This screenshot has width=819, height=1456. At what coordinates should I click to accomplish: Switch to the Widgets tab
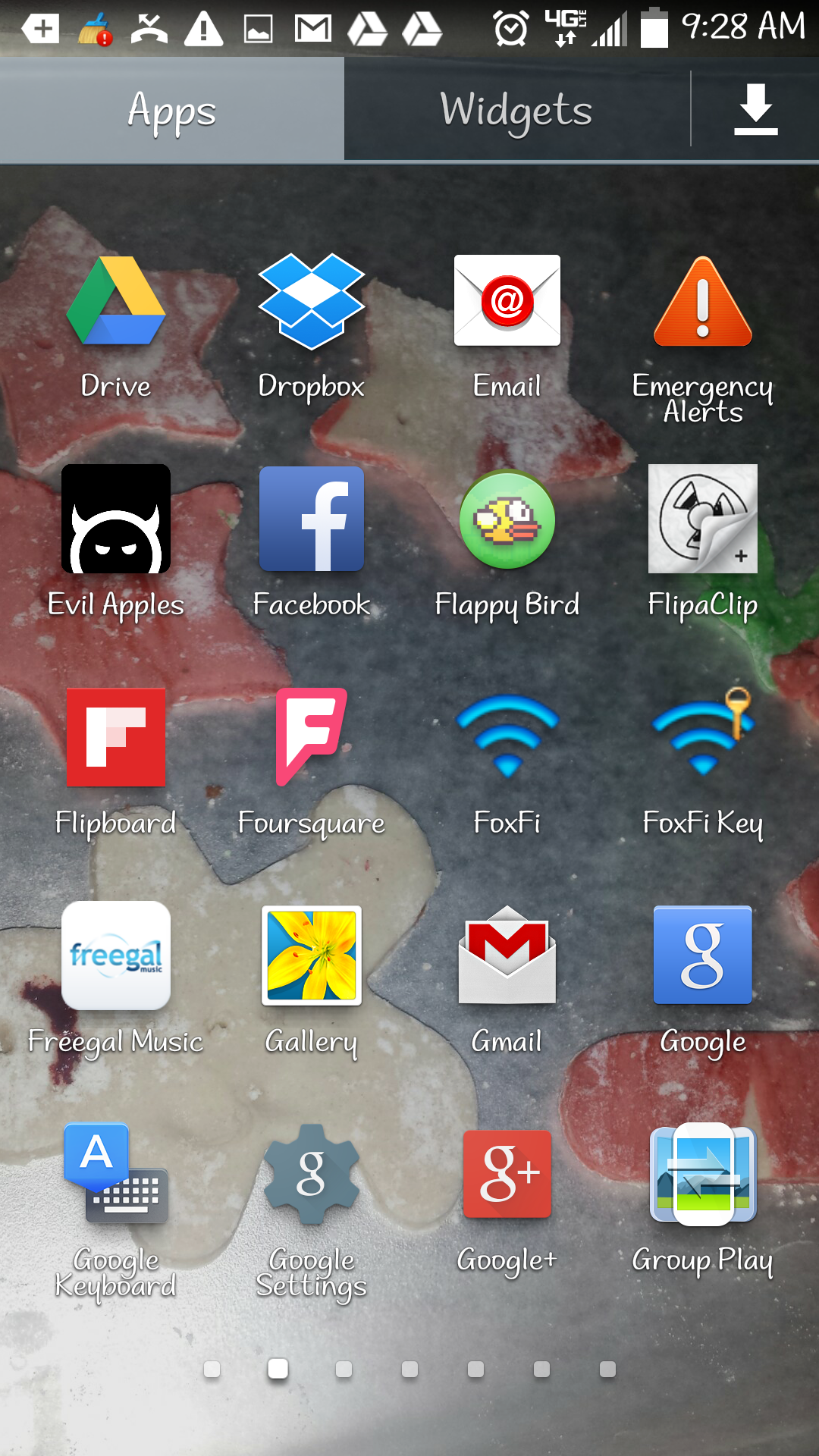(516, 111)
